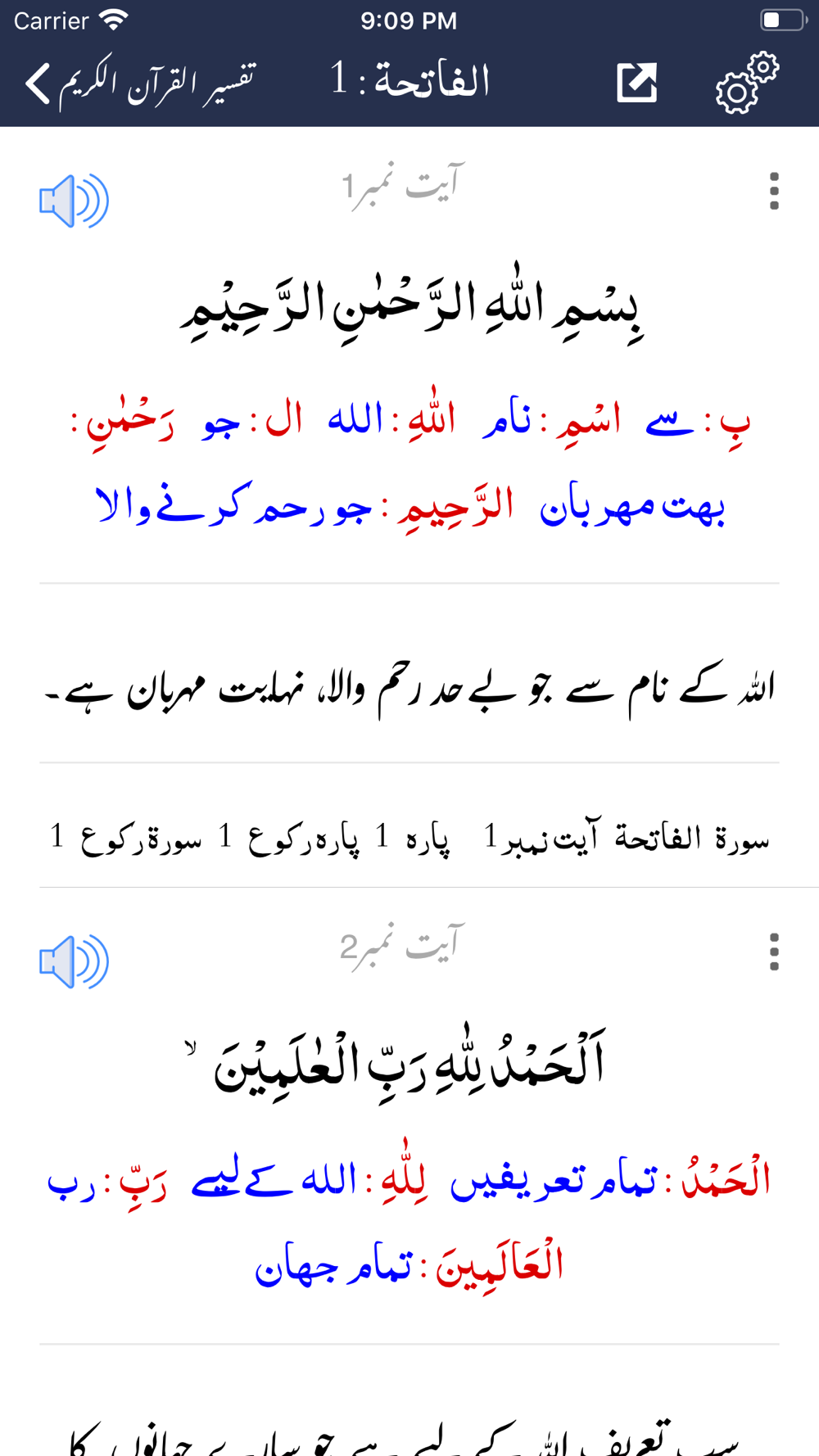Image resolution: width=819 pixels, height=1456 pixels.
Task: Play audio for verse 1
Action: click(74, 201)
